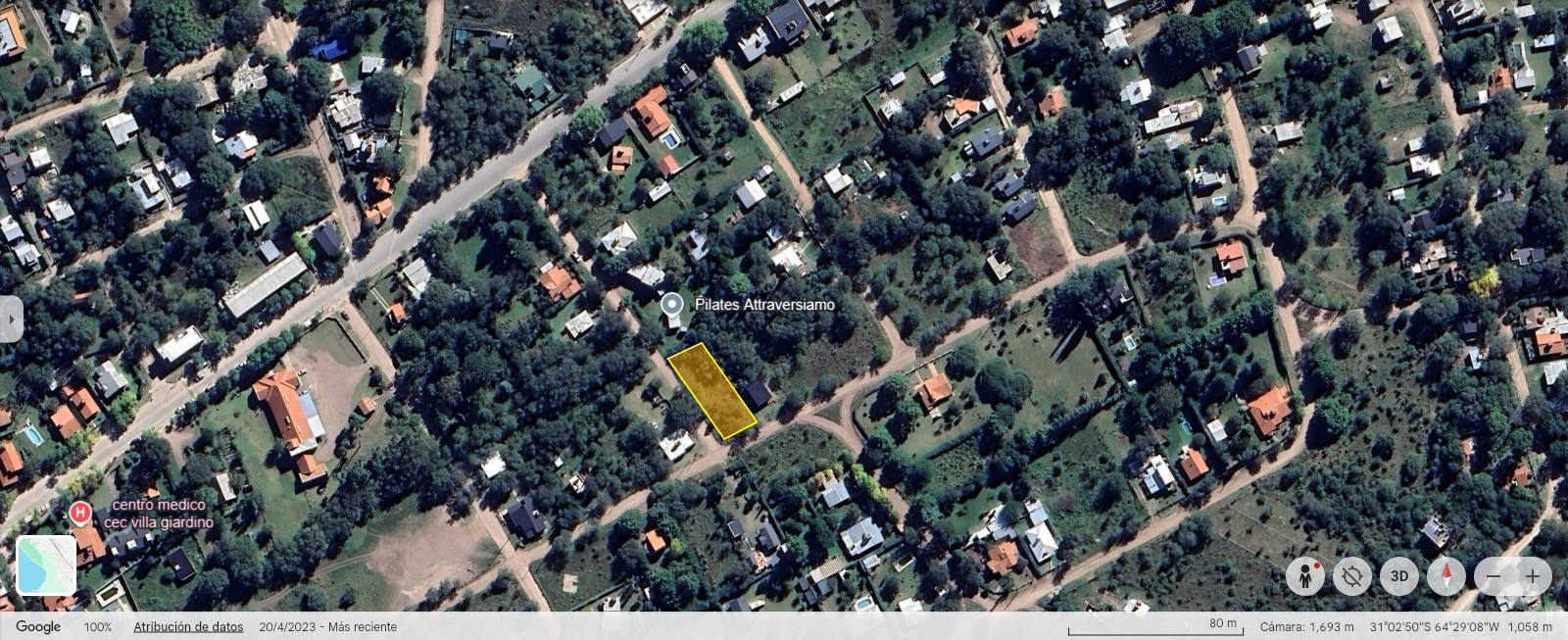Open the centro medico cec villa giardino marker
This screenshot has height=640, width=1568.
[80, 512]
